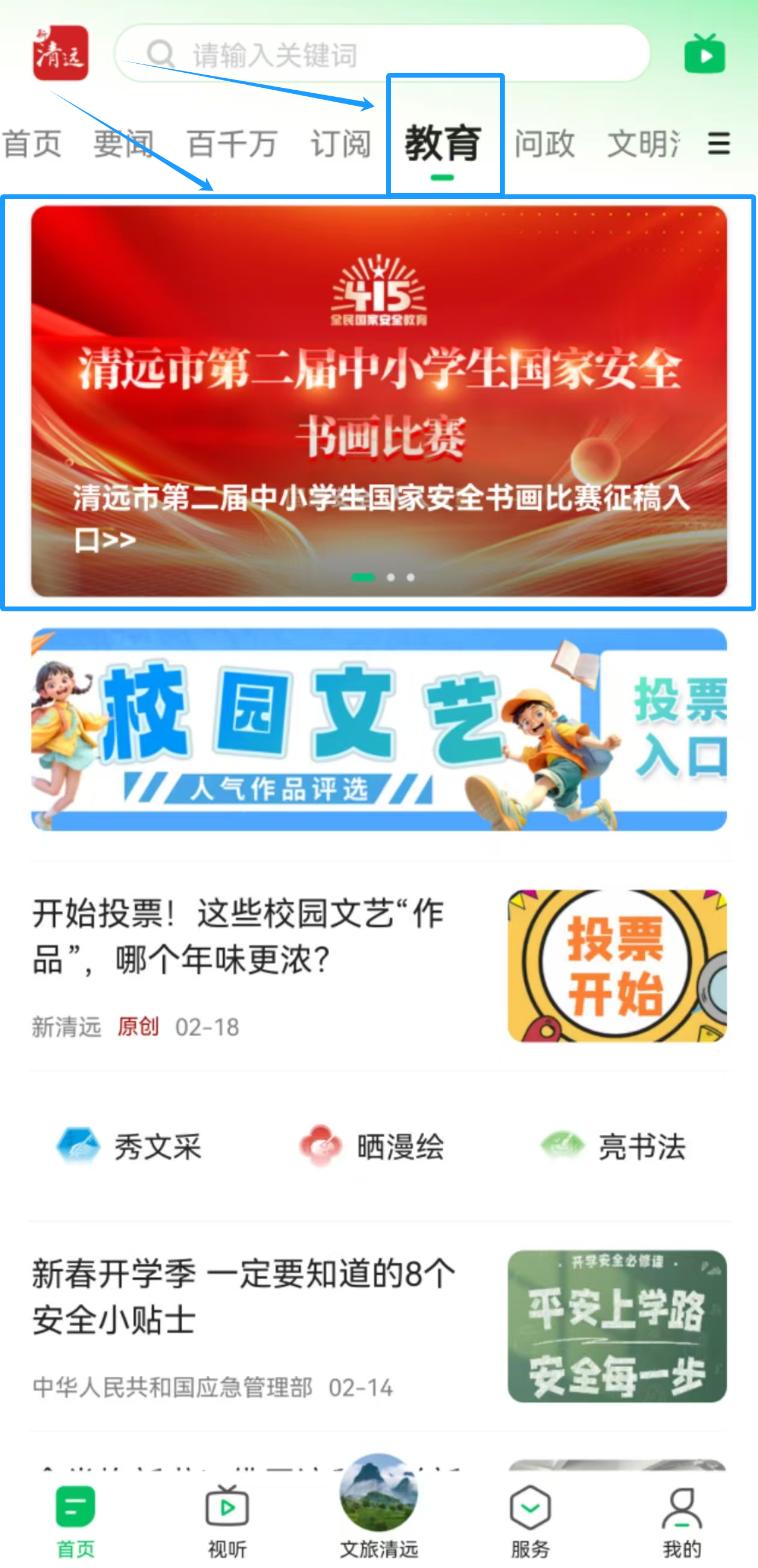Open the channel list hamburger menu

718,144
